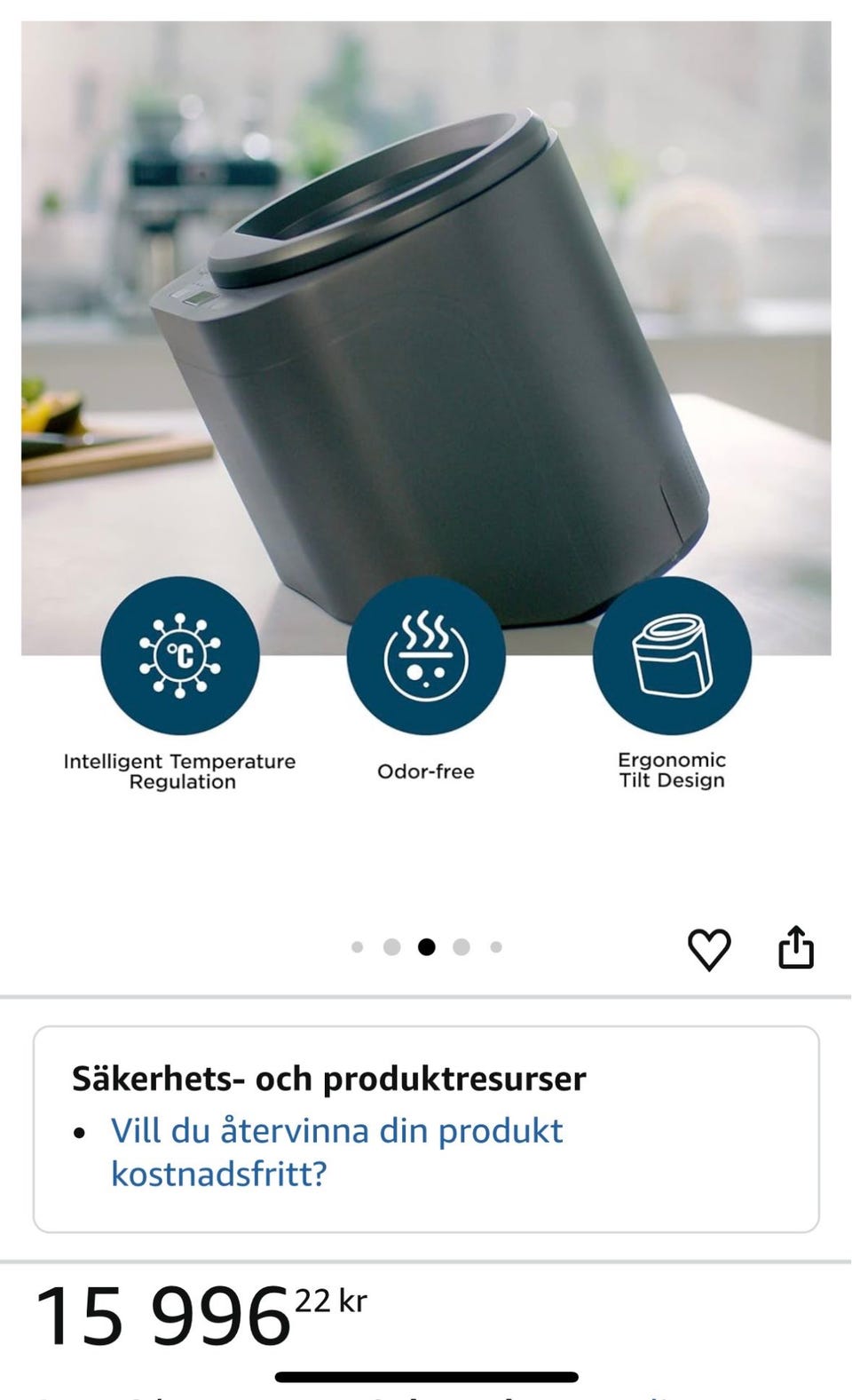This screenshot has width=852, height=1400.
Task: Tap the heart icon to add to wishlist
Action: coord(709,949)
